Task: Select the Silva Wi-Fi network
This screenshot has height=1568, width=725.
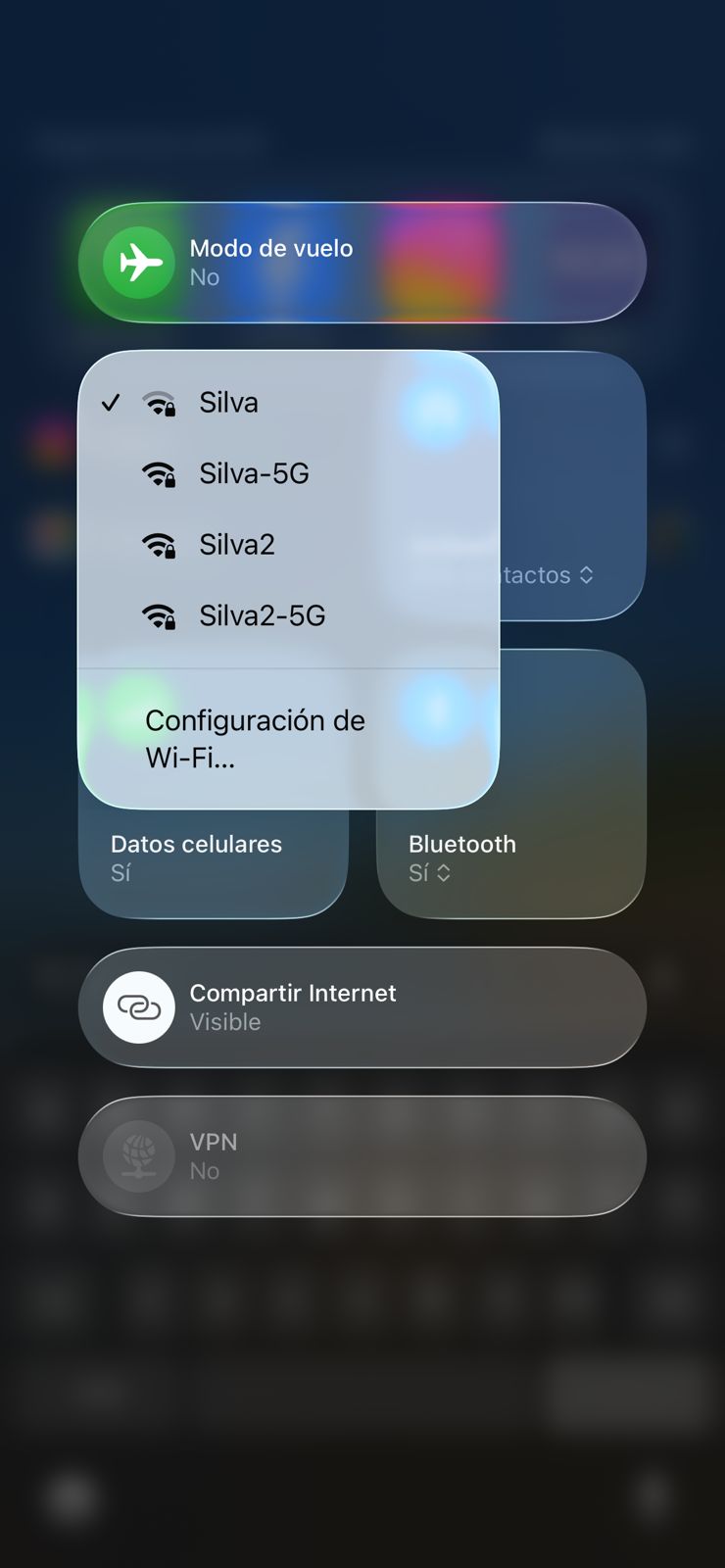Action: 228,403
